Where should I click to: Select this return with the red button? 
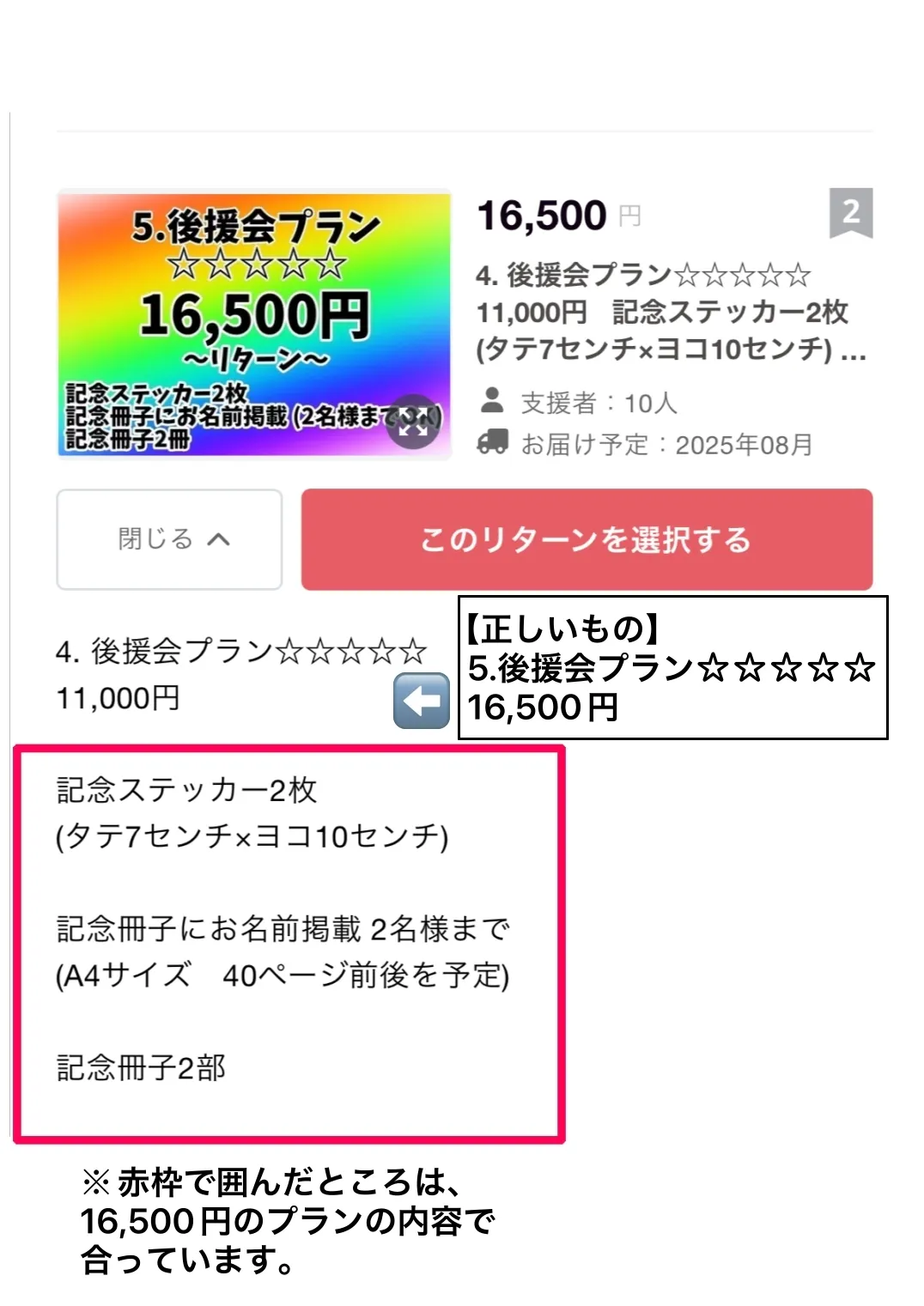pos(587,539)
